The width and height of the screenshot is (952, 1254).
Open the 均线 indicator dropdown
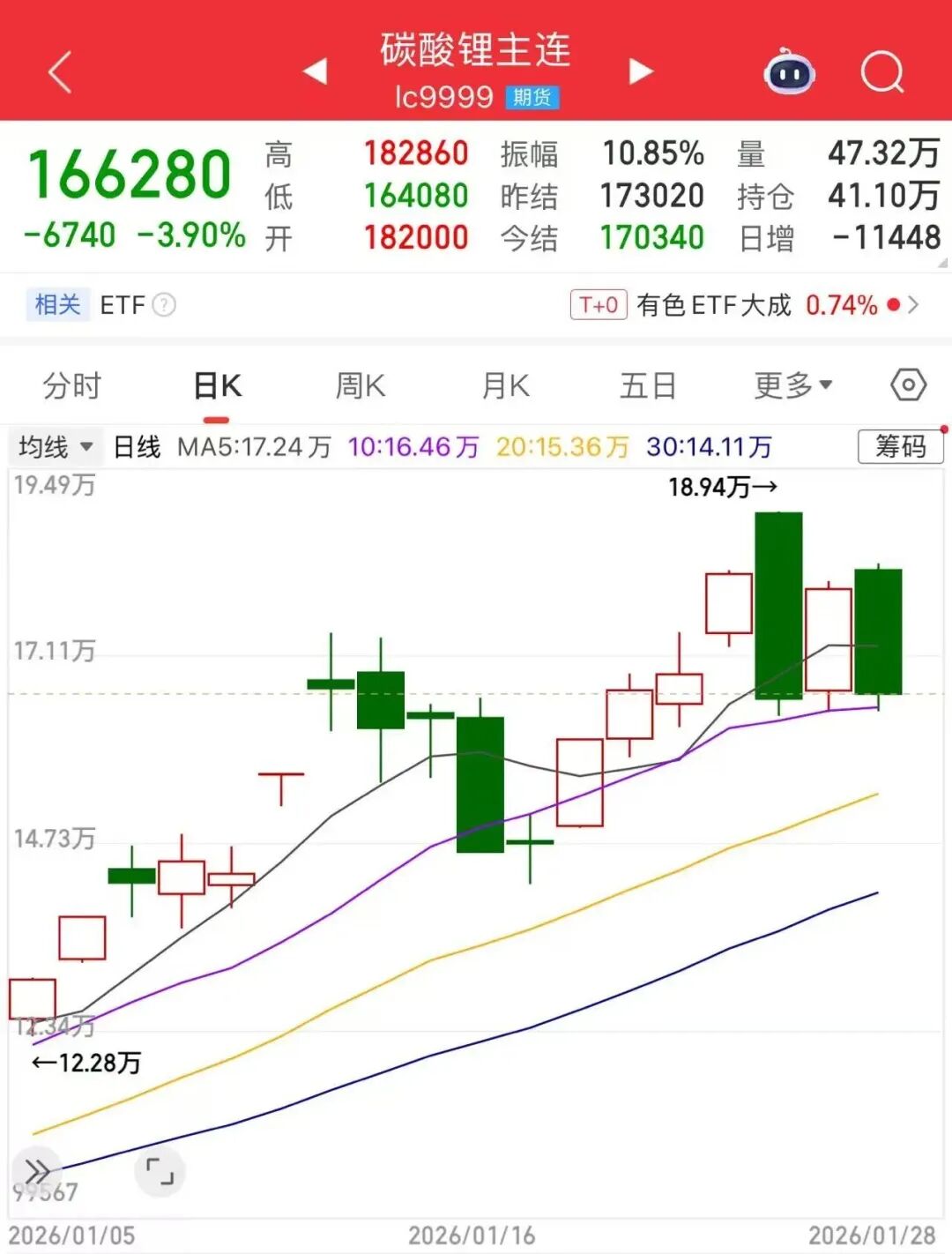point(56,447)
